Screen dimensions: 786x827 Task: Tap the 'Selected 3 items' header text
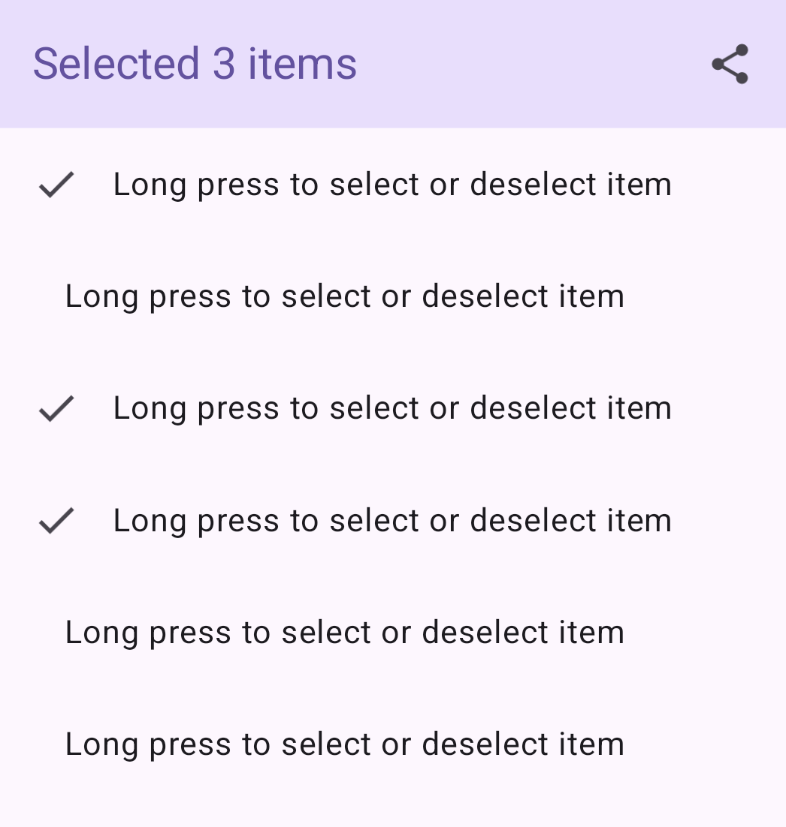point(194,64)
